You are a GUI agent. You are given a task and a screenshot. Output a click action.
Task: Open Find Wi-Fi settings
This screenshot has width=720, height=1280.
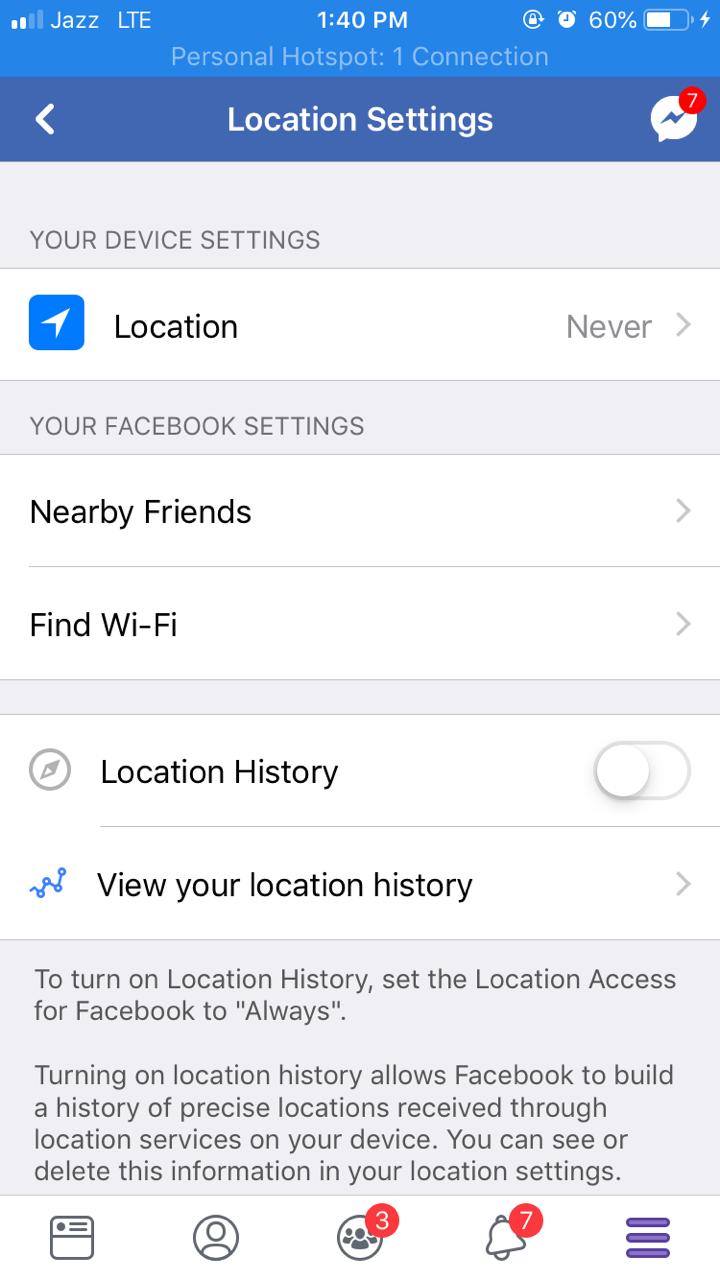pyautogui.click(x=360, y=625)
